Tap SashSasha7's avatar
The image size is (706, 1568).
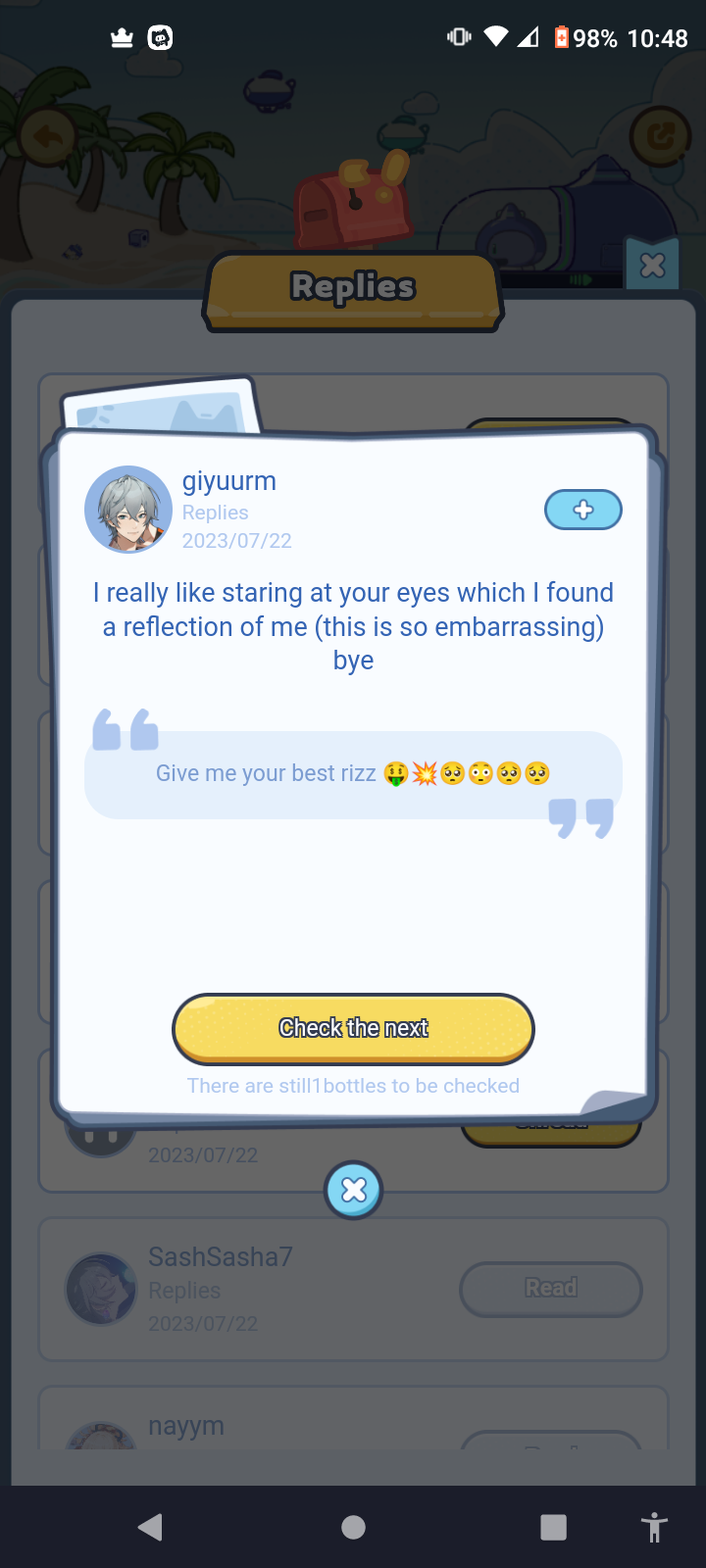pos(101,1289)
